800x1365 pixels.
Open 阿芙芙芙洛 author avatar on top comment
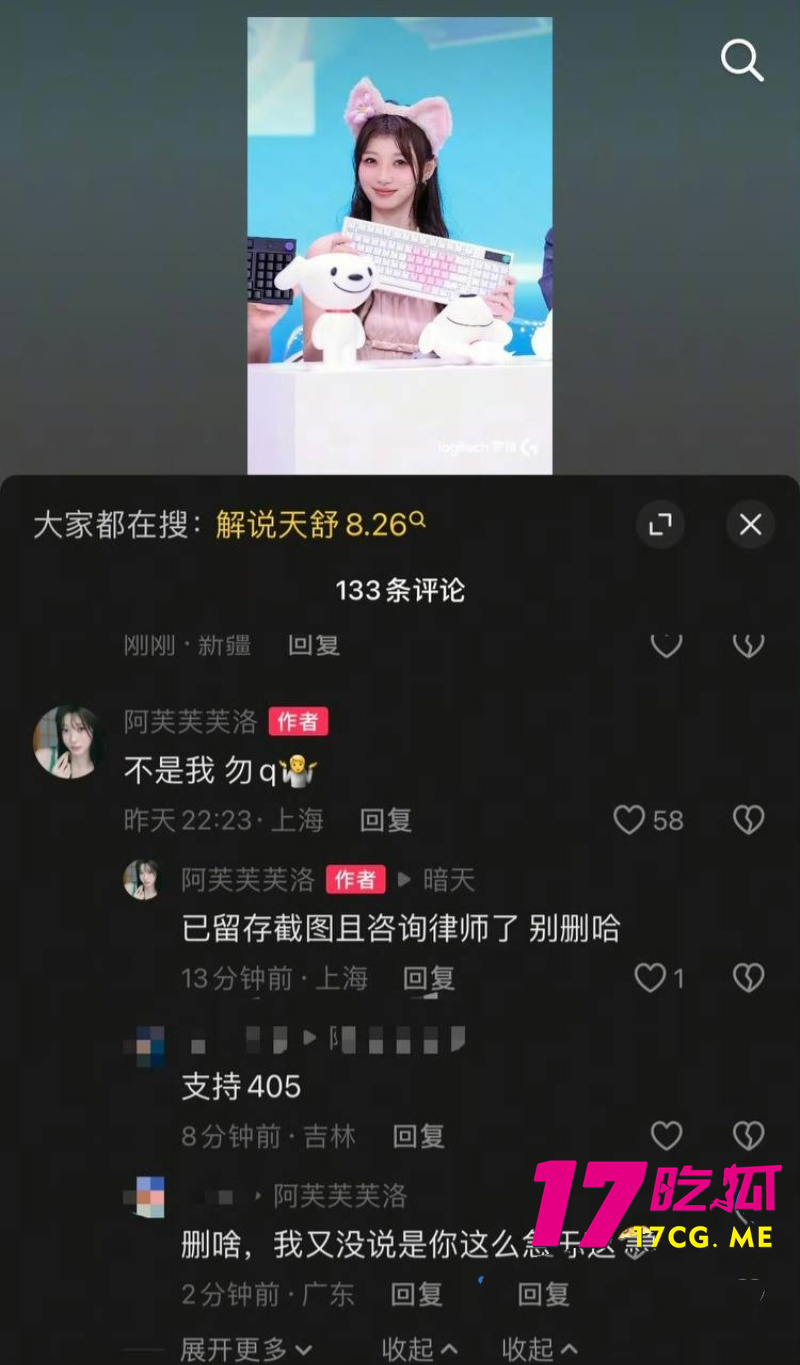click(x=67, y=741)
